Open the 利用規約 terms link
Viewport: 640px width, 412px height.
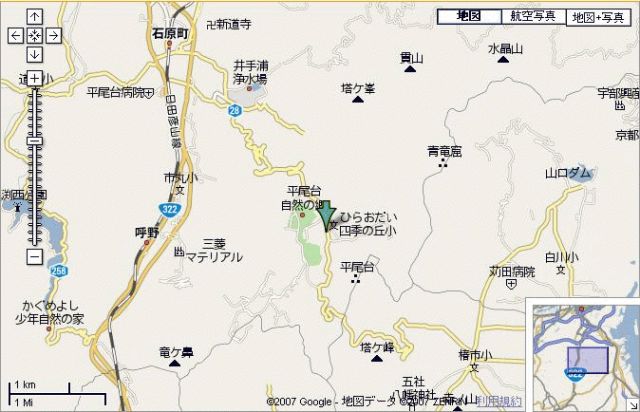[498, 402]
